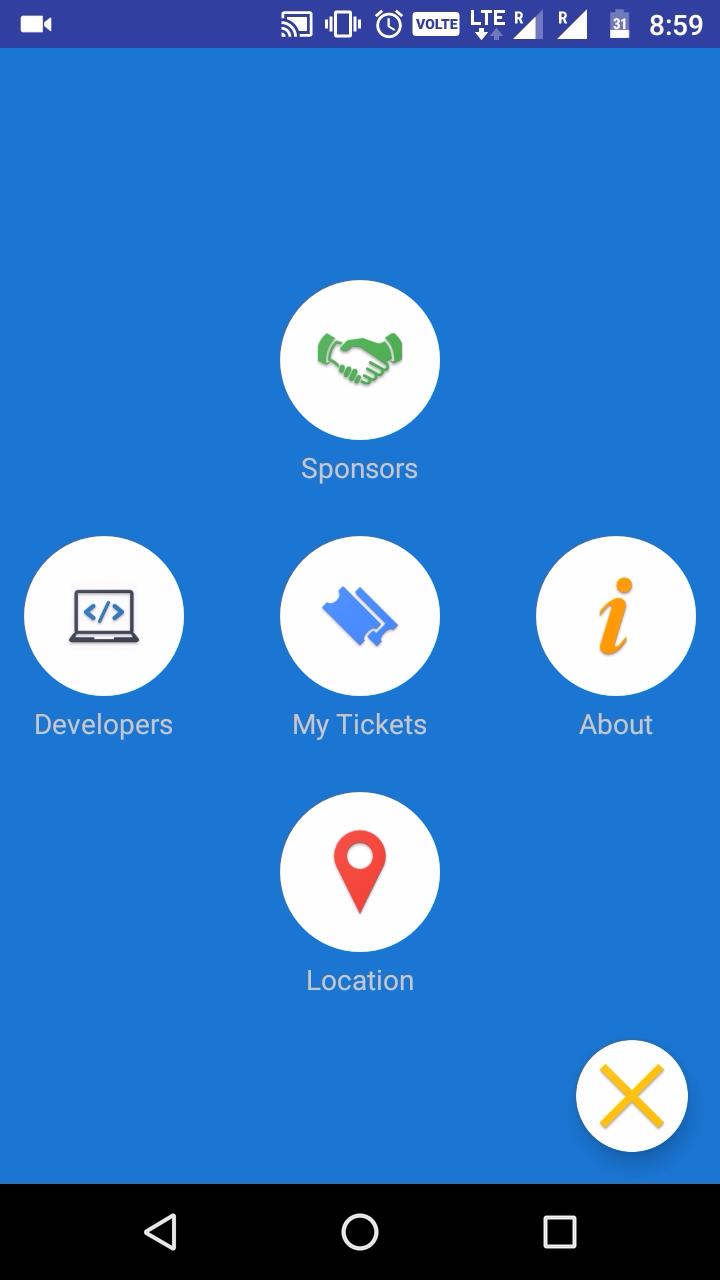
Task: Open the Developers page
Action: pos(104,616)
